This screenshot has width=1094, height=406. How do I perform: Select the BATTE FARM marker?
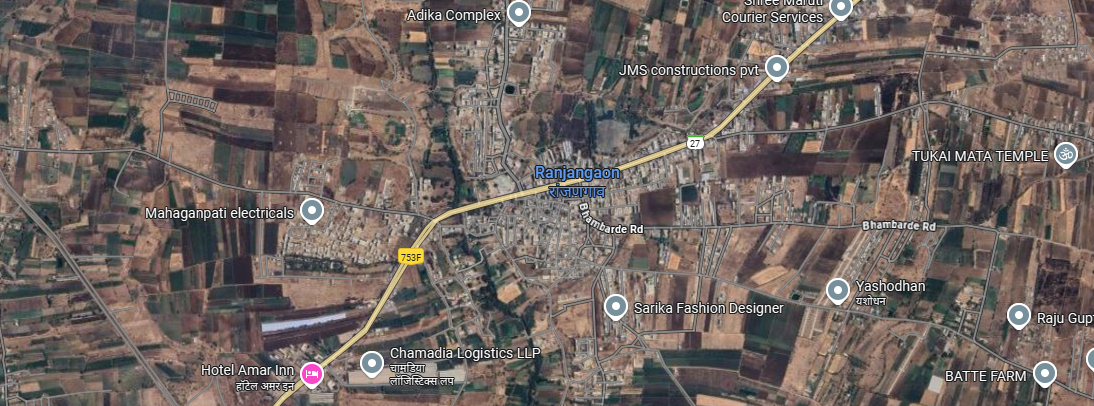(x=1045, y=374)
